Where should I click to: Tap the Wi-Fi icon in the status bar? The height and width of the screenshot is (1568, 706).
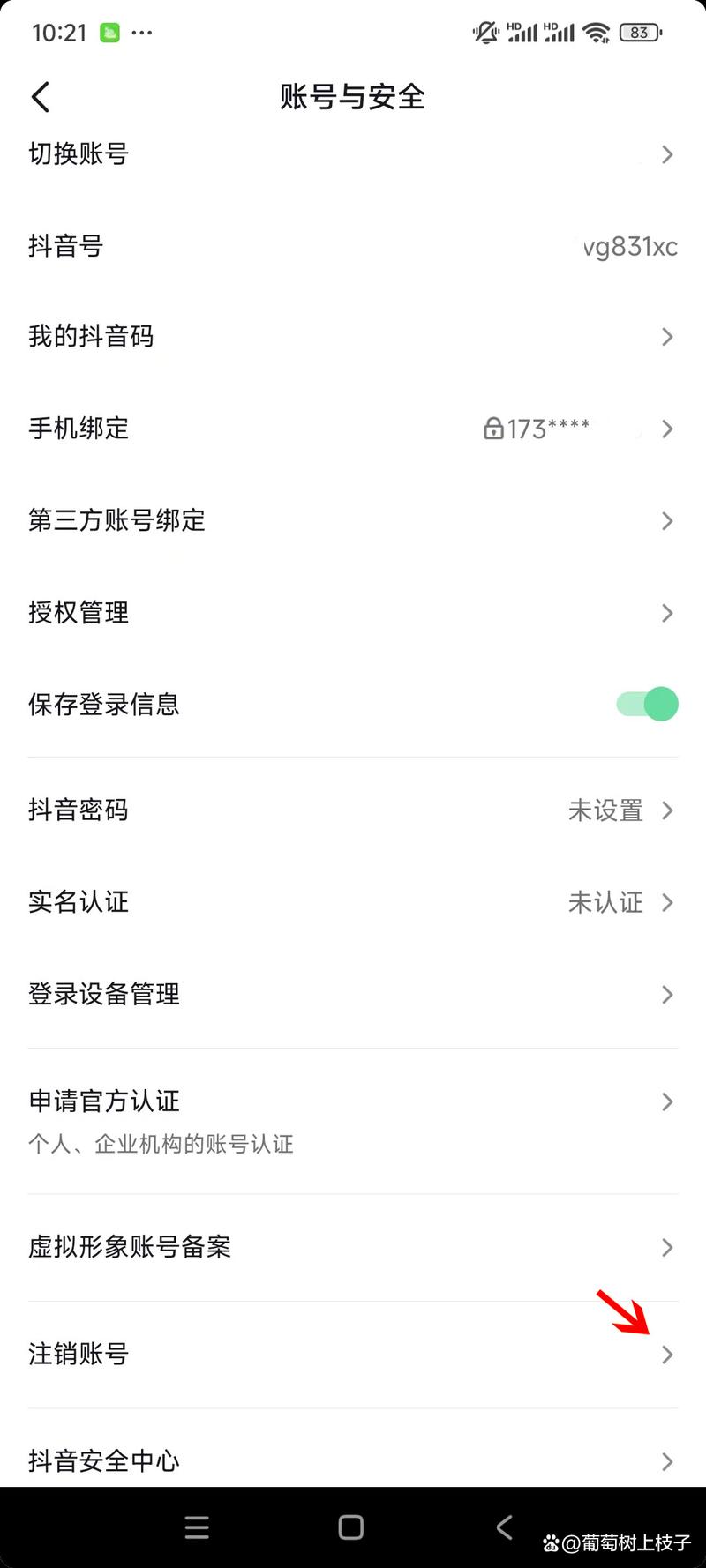(x=597, y=31)
